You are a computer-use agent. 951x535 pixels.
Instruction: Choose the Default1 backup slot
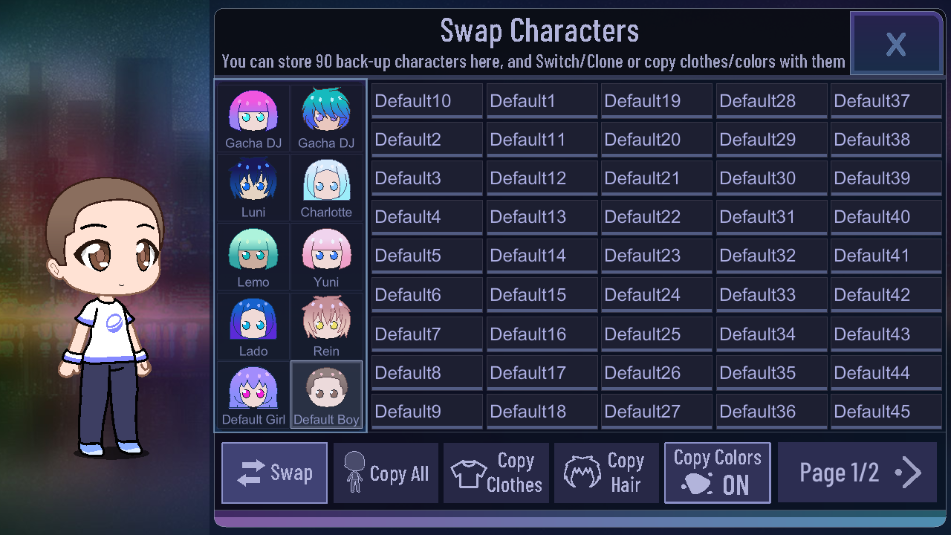point(541,101)
